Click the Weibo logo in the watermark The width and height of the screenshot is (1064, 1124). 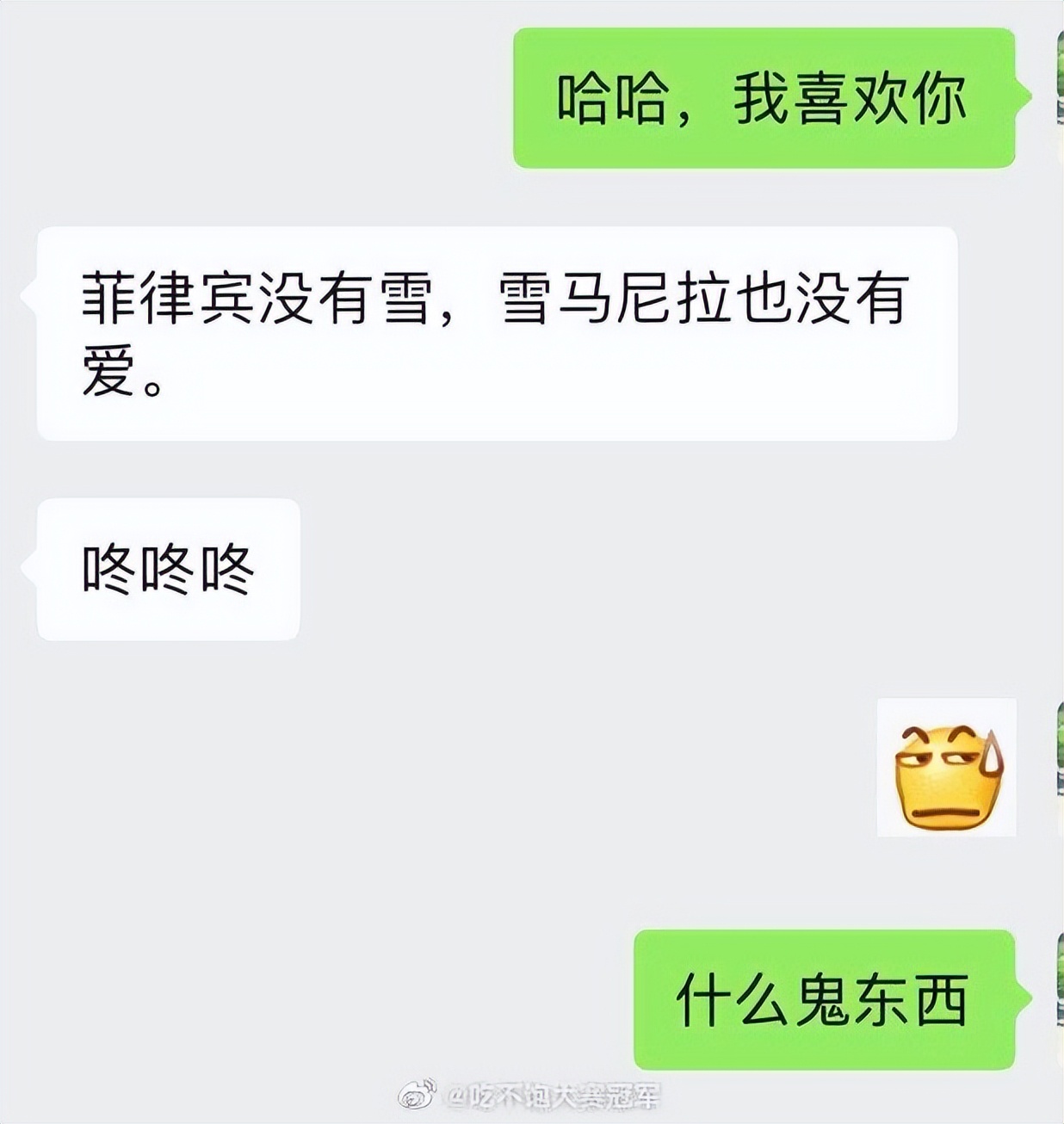pyautogui.click(x=414, y=1096)
